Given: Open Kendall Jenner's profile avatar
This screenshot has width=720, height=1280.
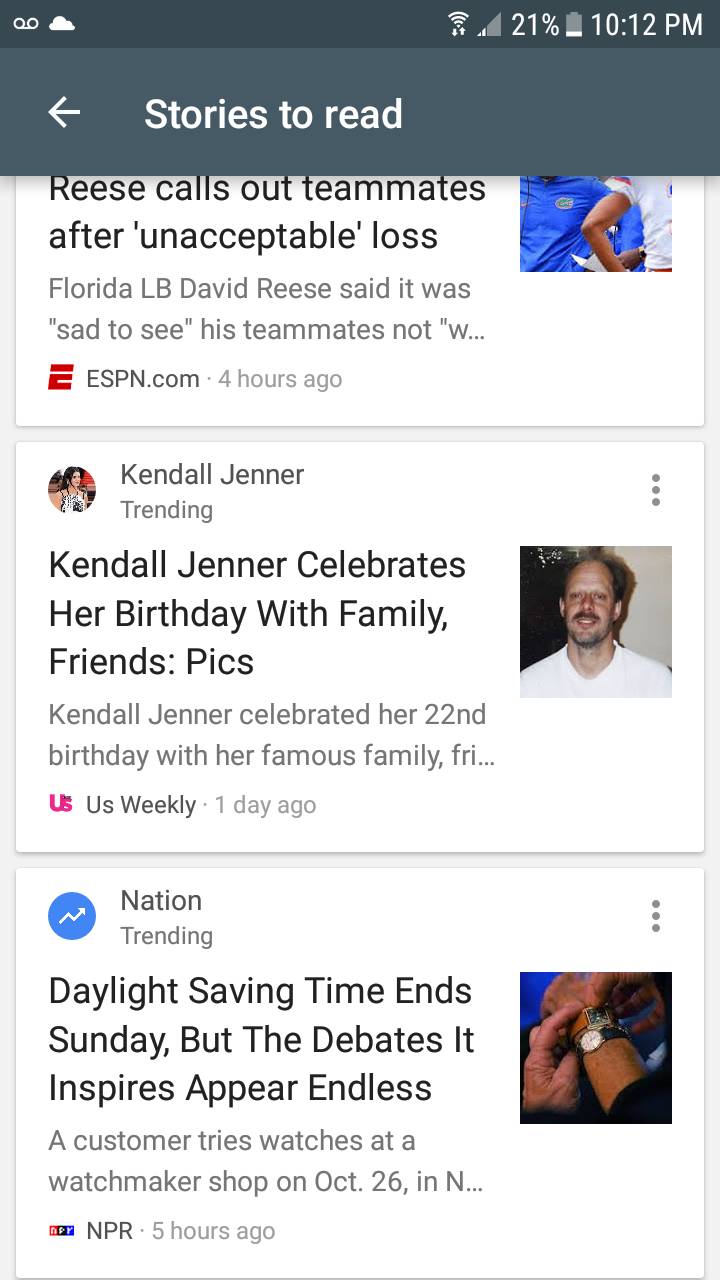Looking at the screenshot, I should (72, 490).
